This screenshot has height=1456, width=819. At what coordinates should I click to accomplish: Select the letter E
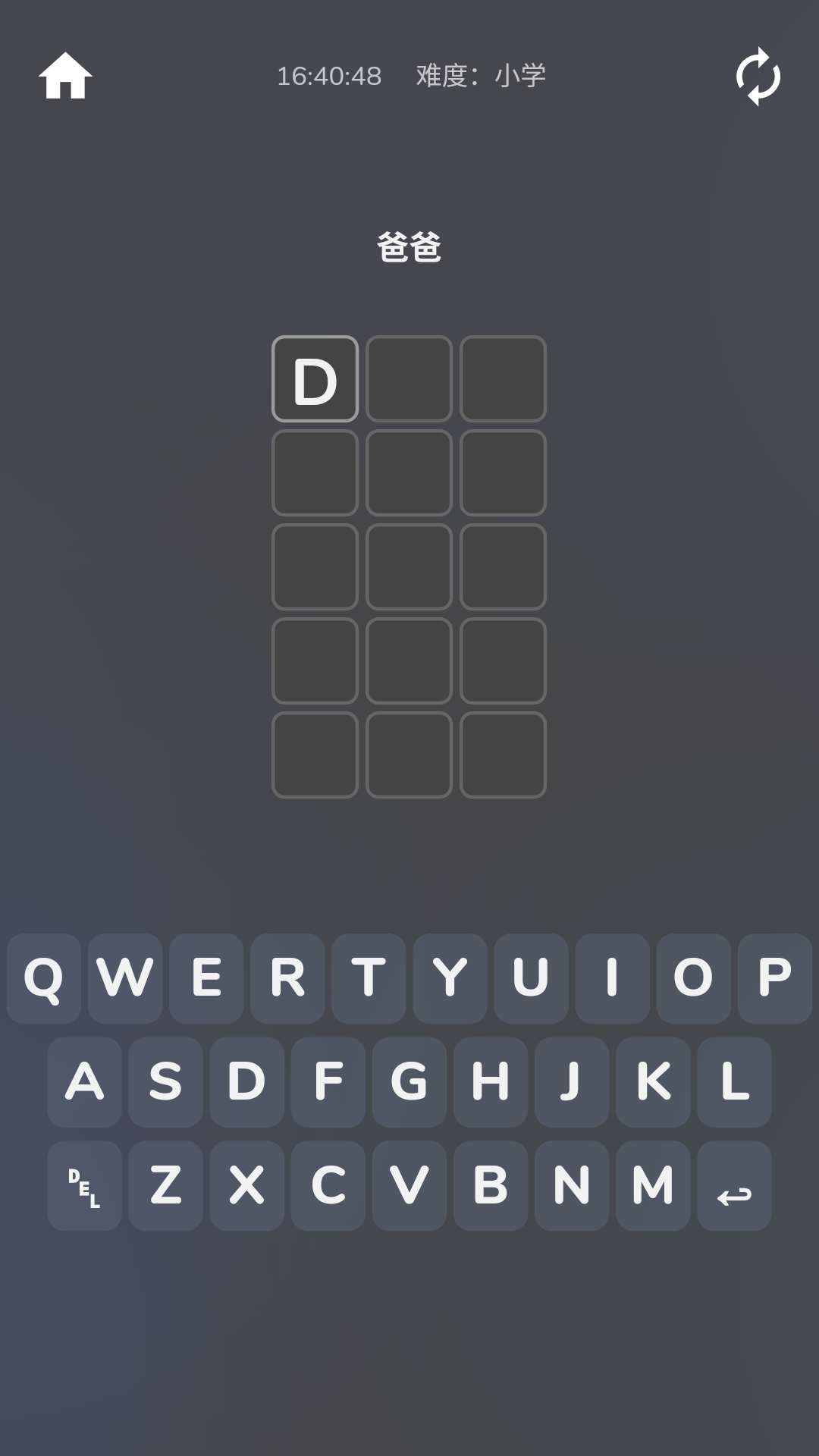click(206, 977)
